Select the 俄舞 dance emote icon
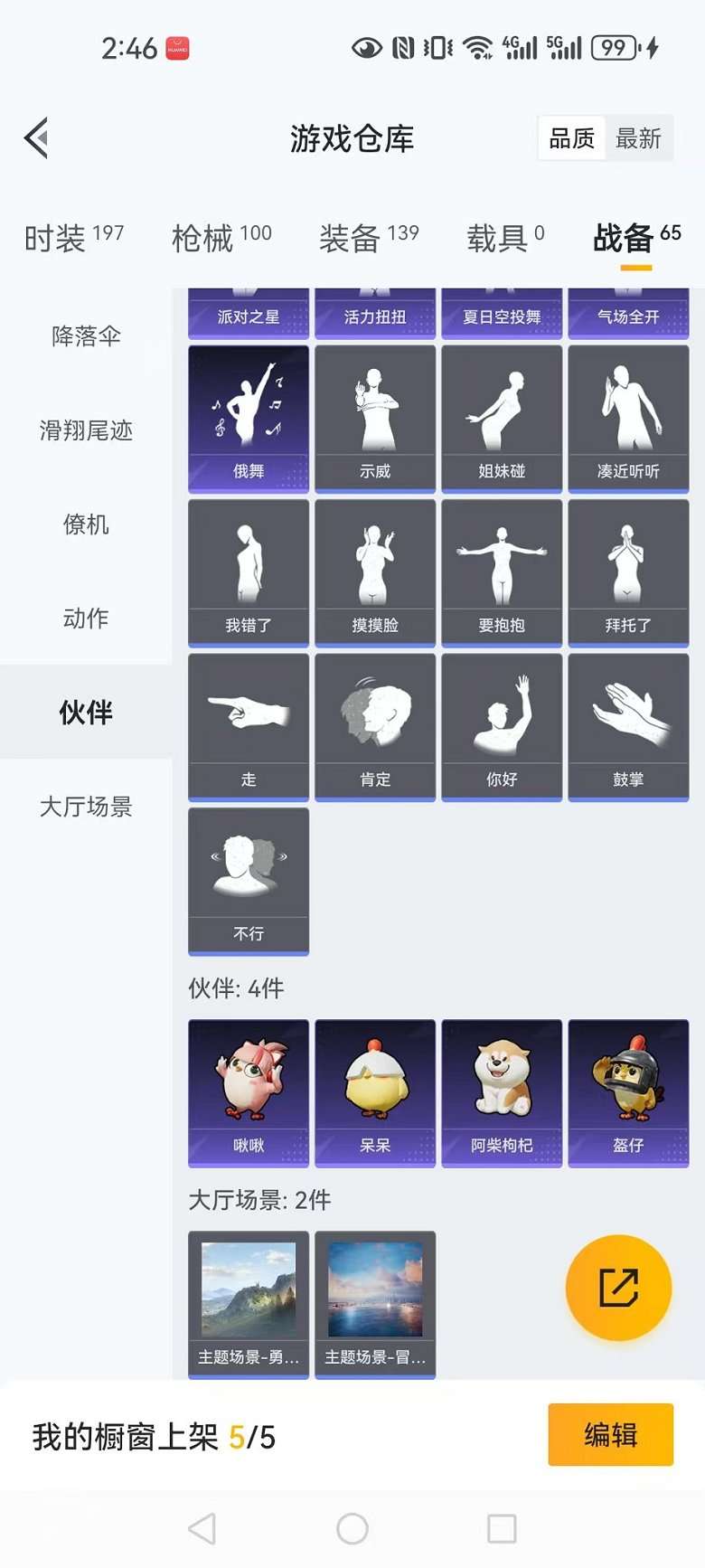 coord(248,416)
